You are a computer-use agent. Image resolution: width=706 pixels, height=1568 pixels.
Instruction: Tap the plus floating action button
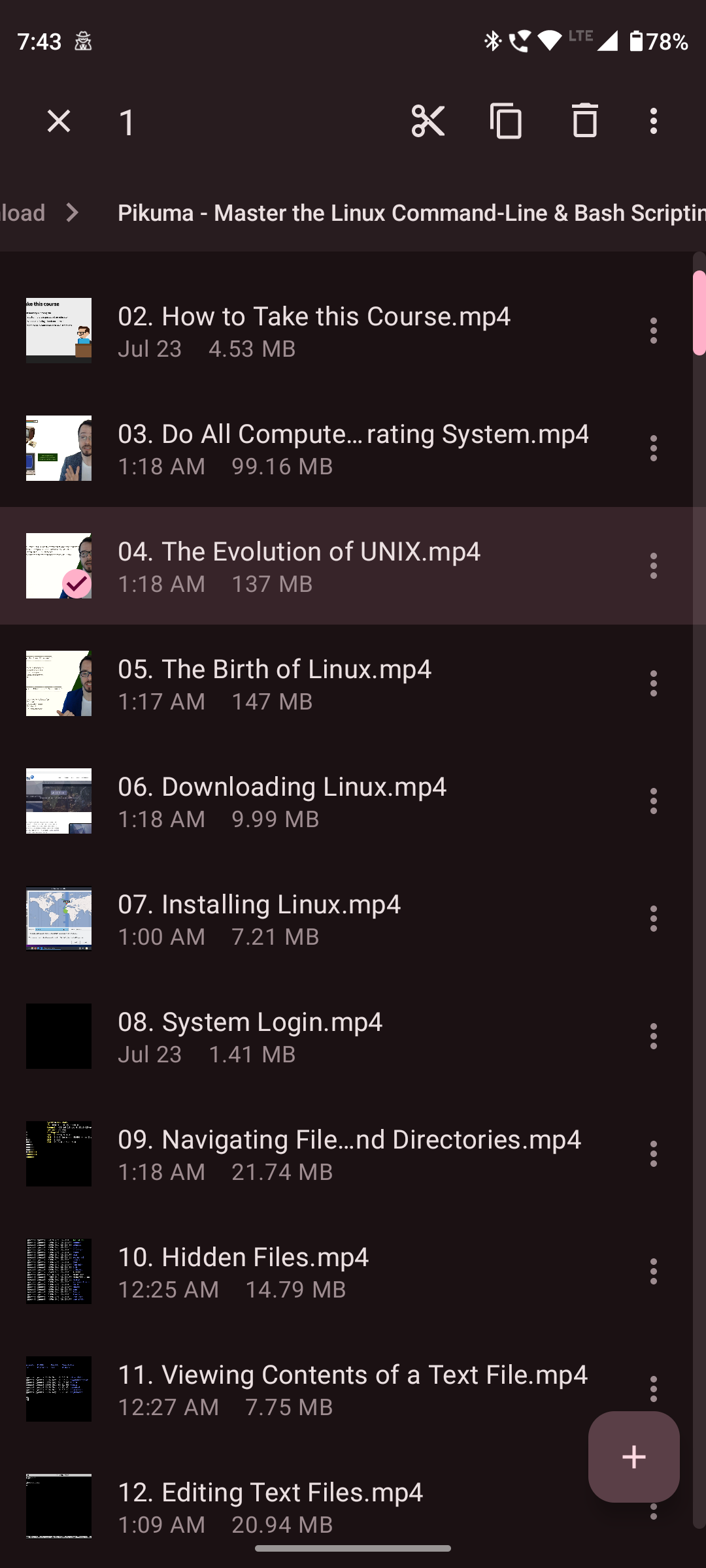633,1457
